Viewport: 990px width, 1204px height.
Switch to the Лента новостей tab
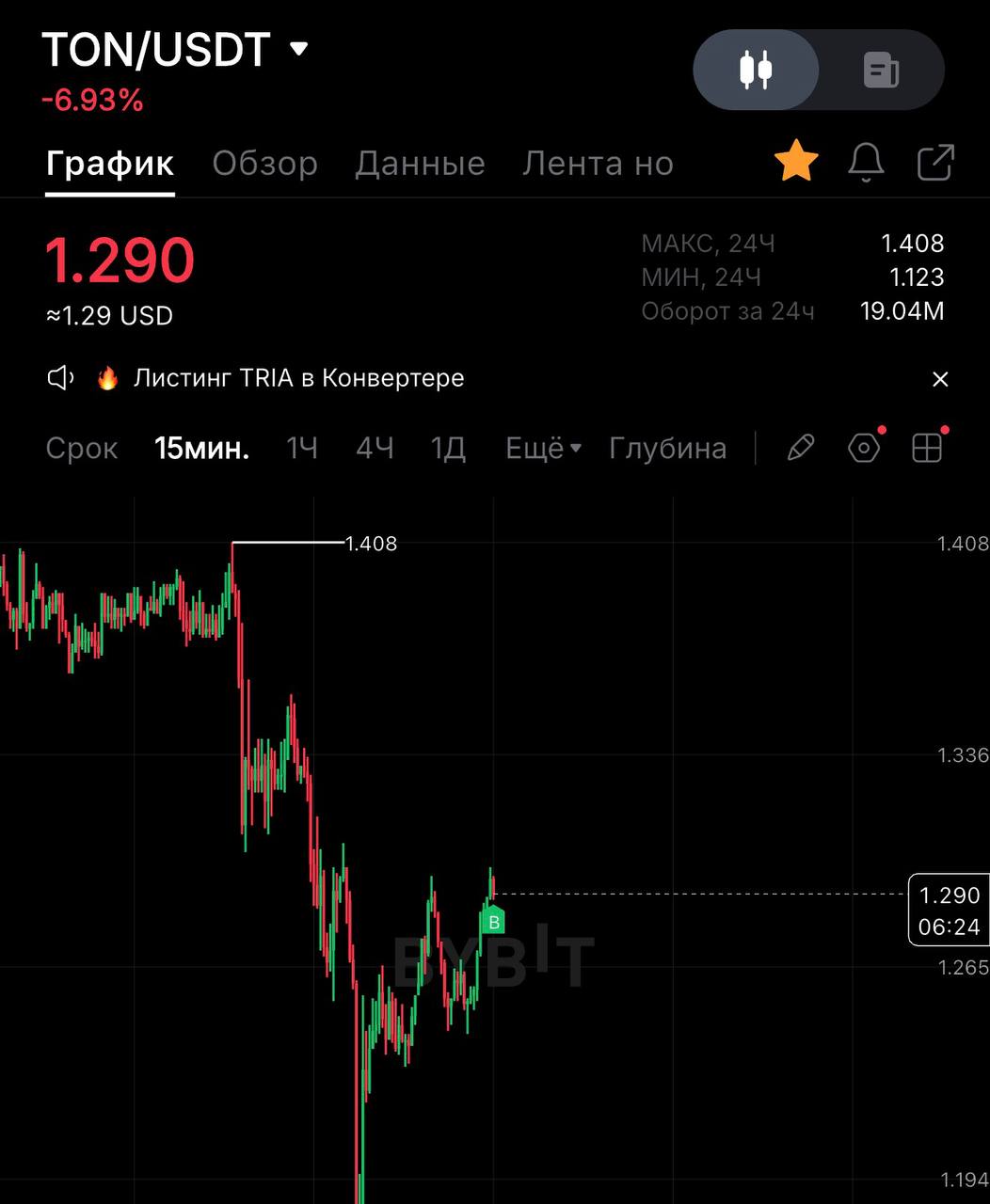tap(598, 164)
